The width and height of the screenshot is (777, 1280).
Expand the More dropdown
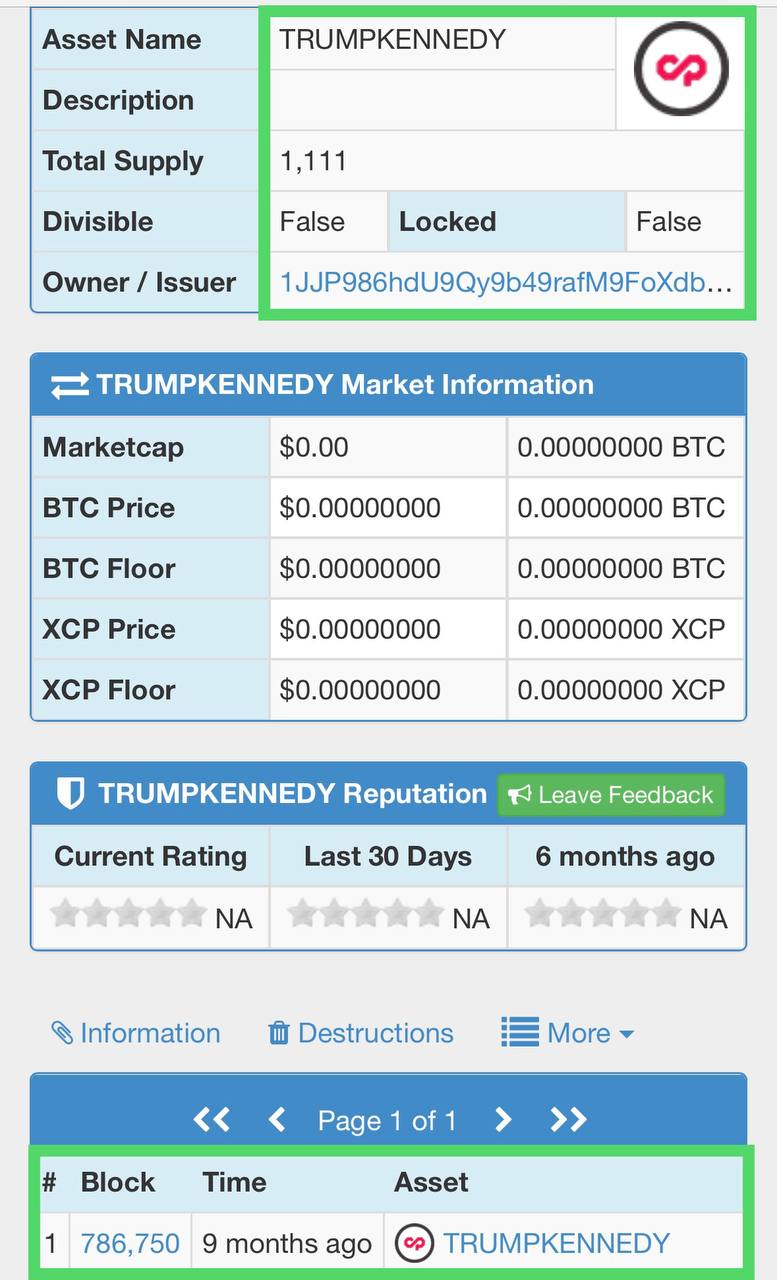click(567, 1033)
